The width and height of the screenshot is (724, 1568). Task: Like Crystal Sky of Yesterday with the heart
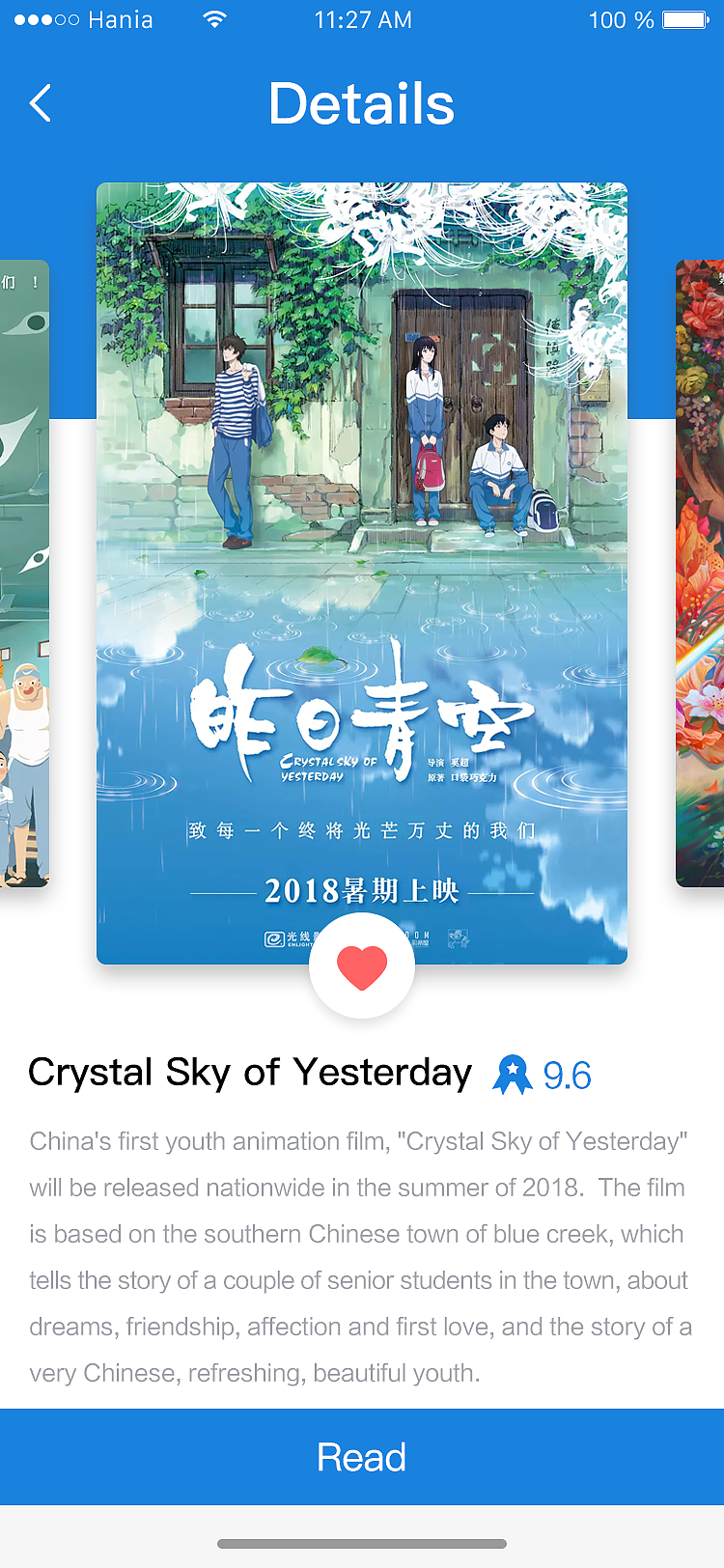click(362, 966)
